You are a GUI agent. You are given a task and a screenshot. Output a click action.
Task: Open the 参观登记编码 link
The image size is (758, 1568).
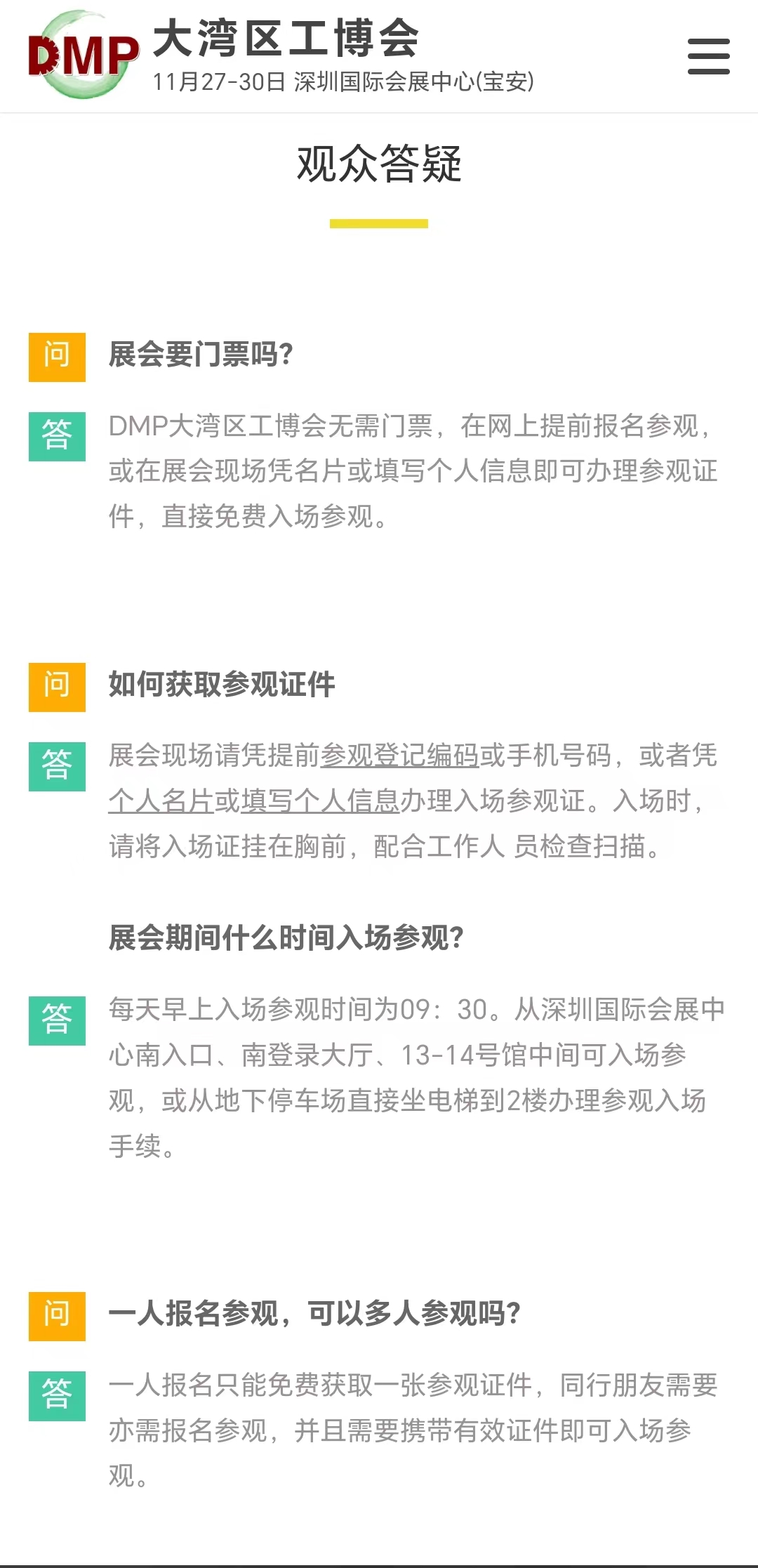(x=399, y=756)
